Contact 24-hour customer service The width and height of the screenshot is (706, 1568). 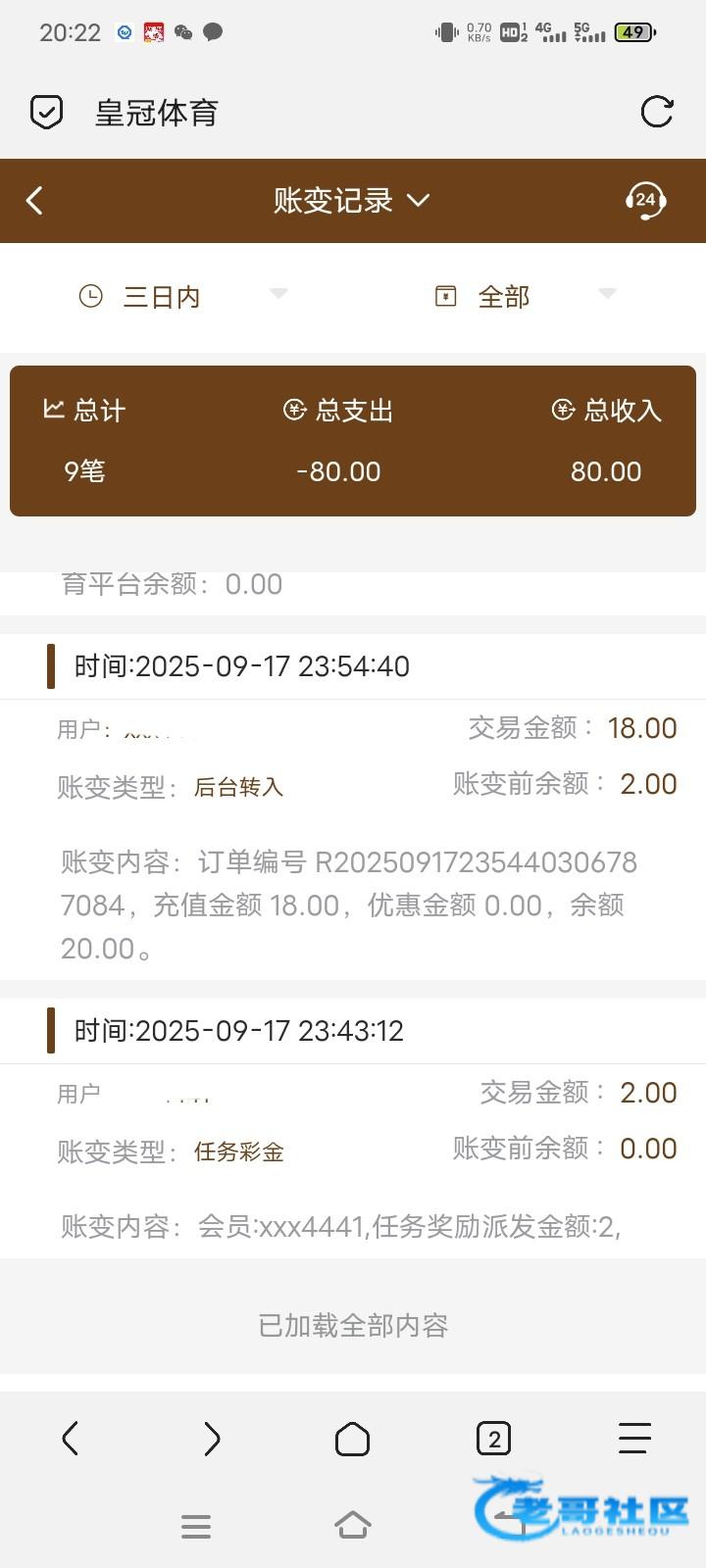pos(645,201)
